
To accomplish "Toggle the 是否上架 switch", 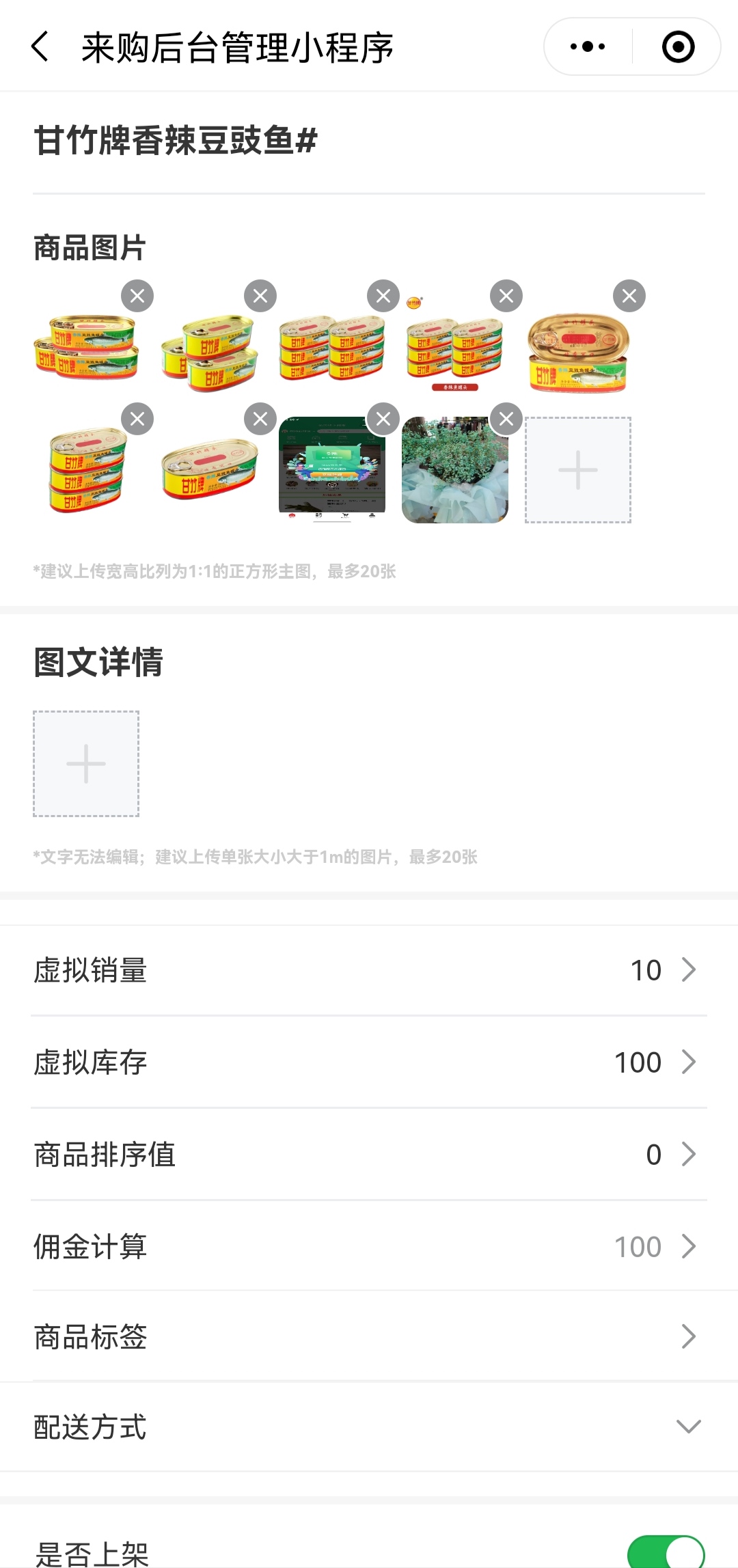I will [x=666, y=1552].
